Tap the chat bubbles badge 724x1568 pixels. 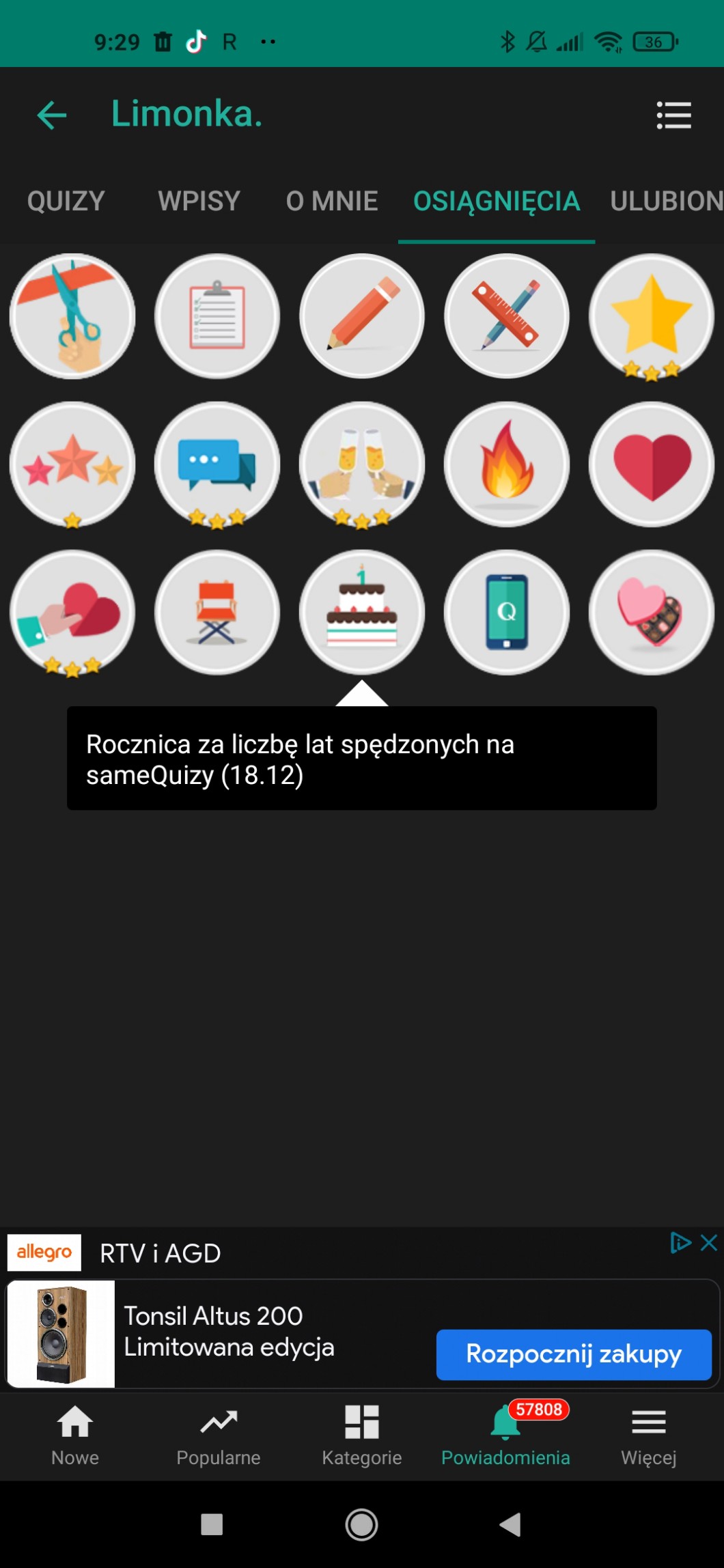pos(217,464)
